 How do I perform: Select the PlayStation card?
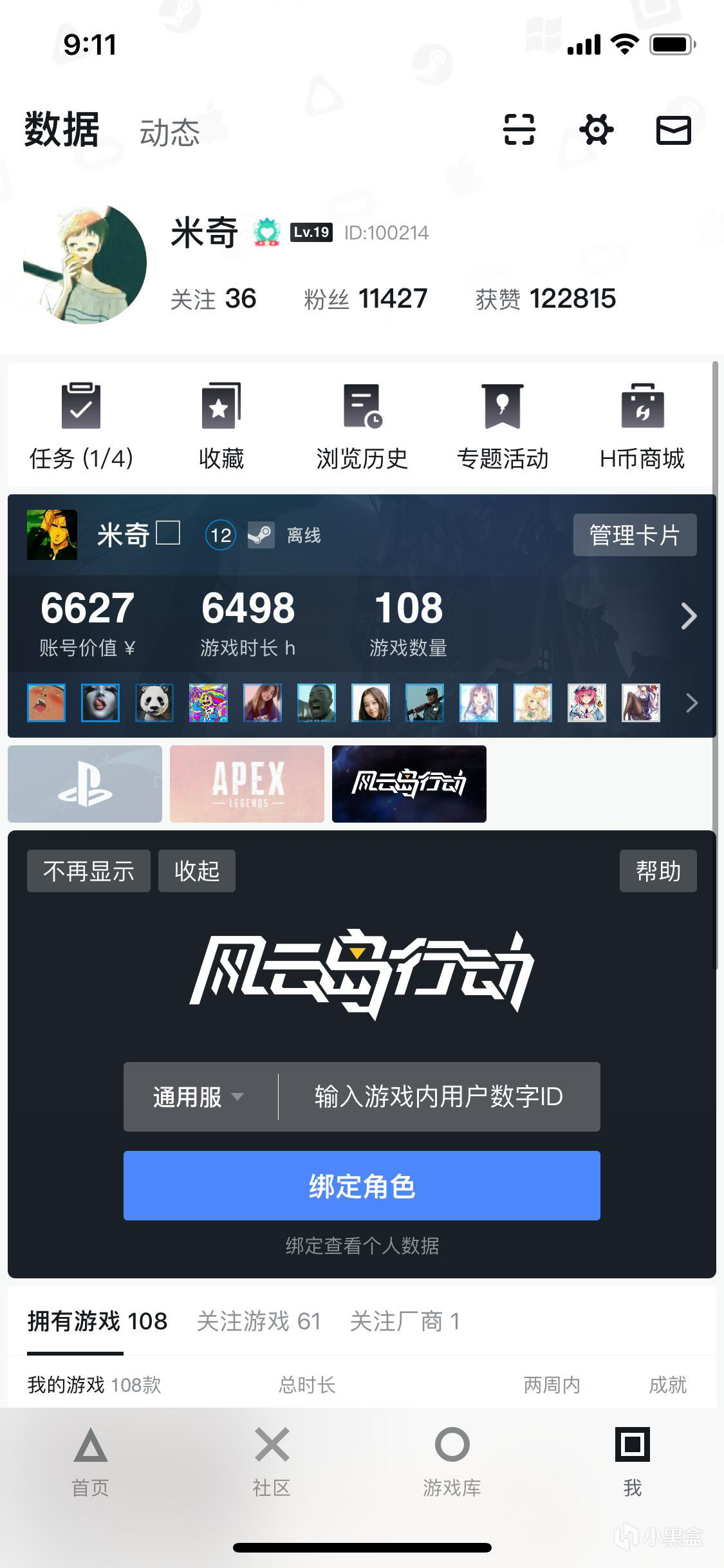[85, 784]
